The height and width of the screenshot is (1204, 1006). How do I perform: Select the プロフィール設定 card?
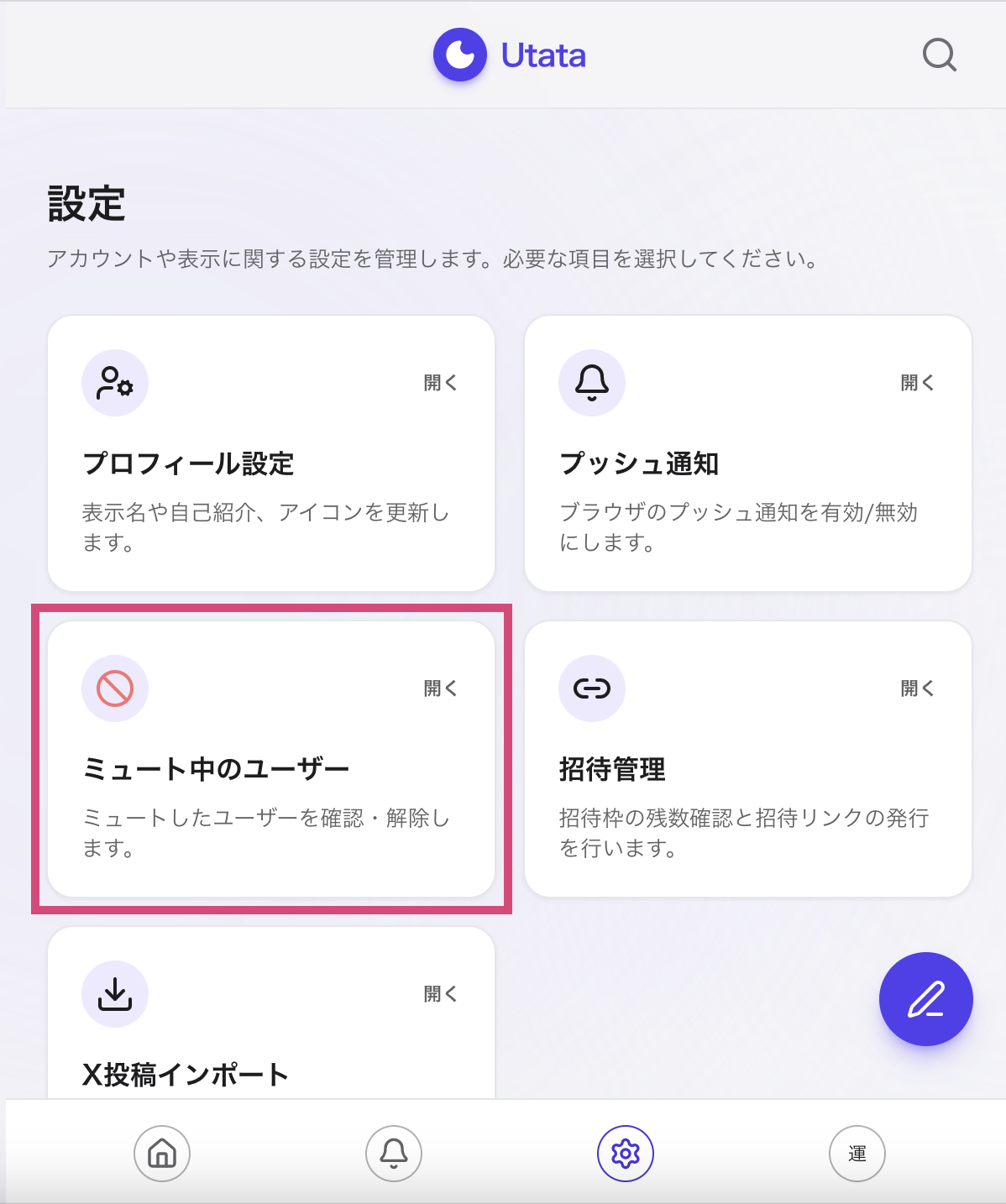click(270, 453)
